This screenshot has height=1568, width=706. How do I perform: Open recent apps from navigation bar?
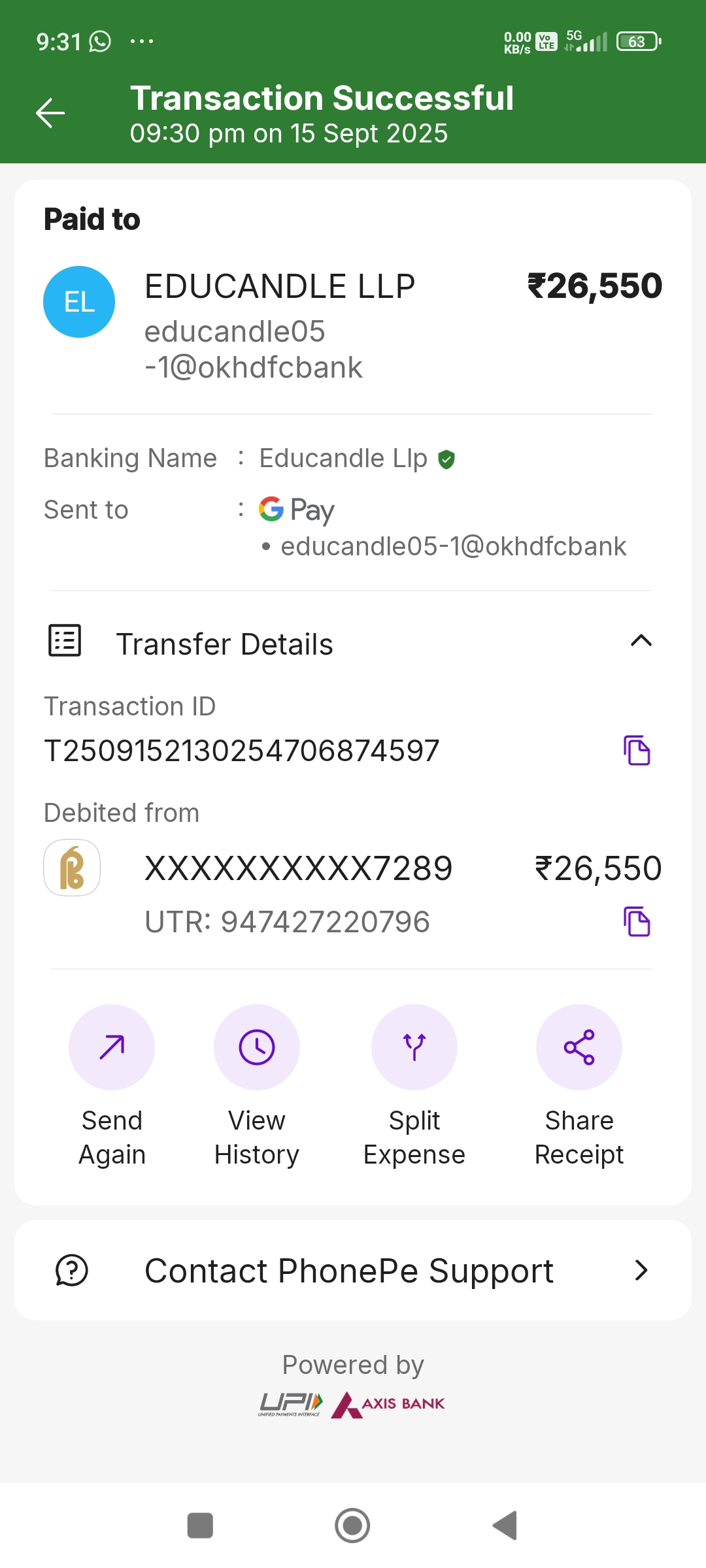200,1526
